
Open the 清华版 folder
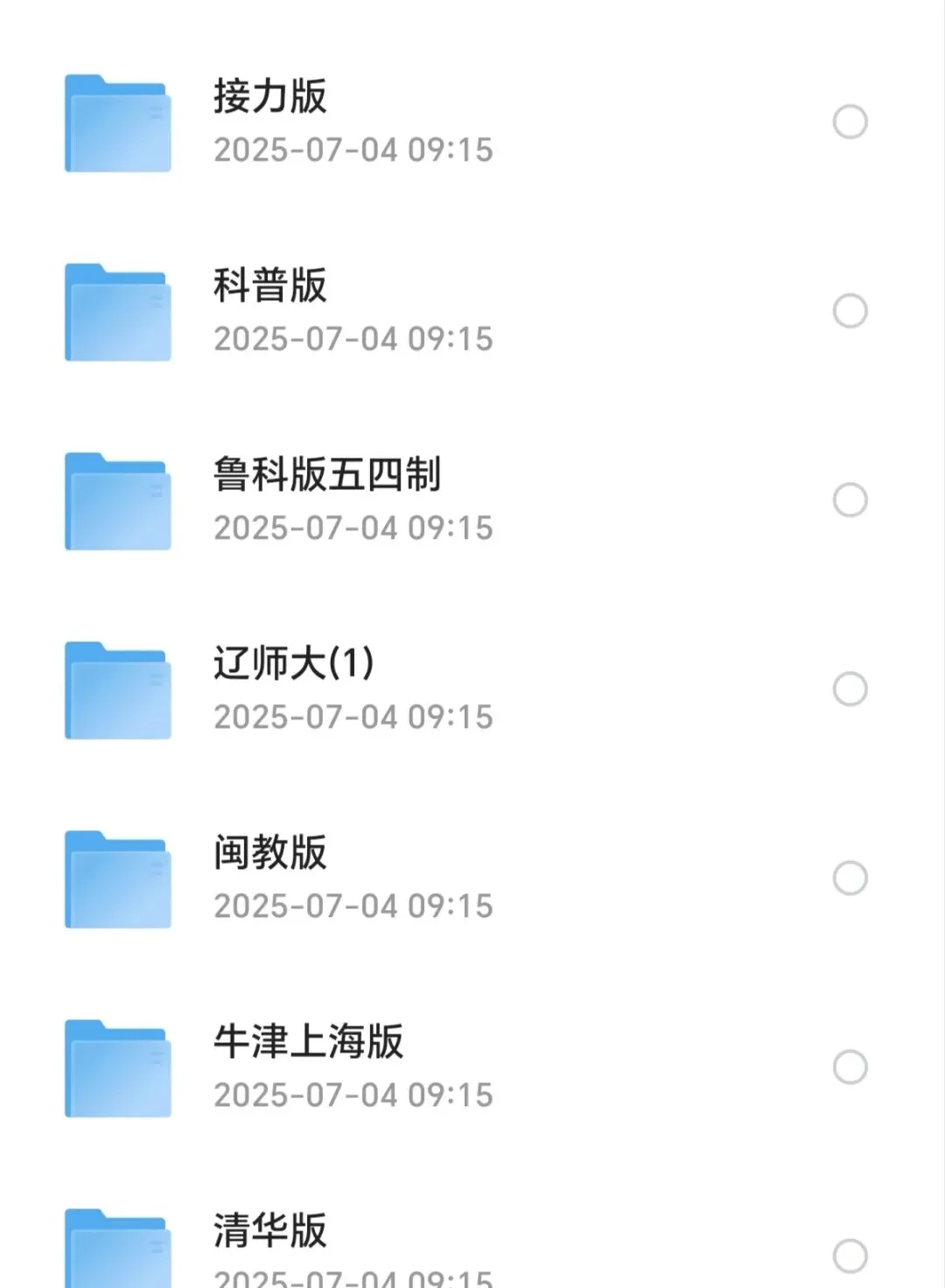point(269,1230)
